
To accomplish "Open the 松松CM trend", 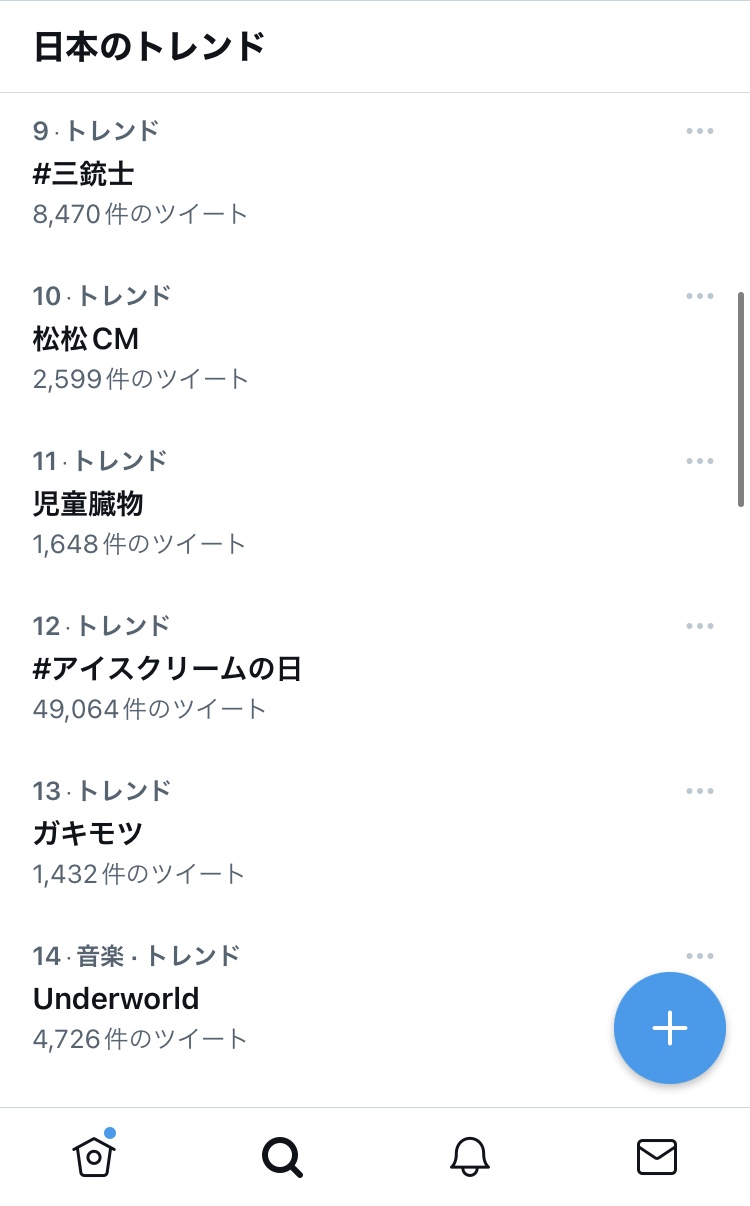I will pyautogui.click(x=86, y=339).
